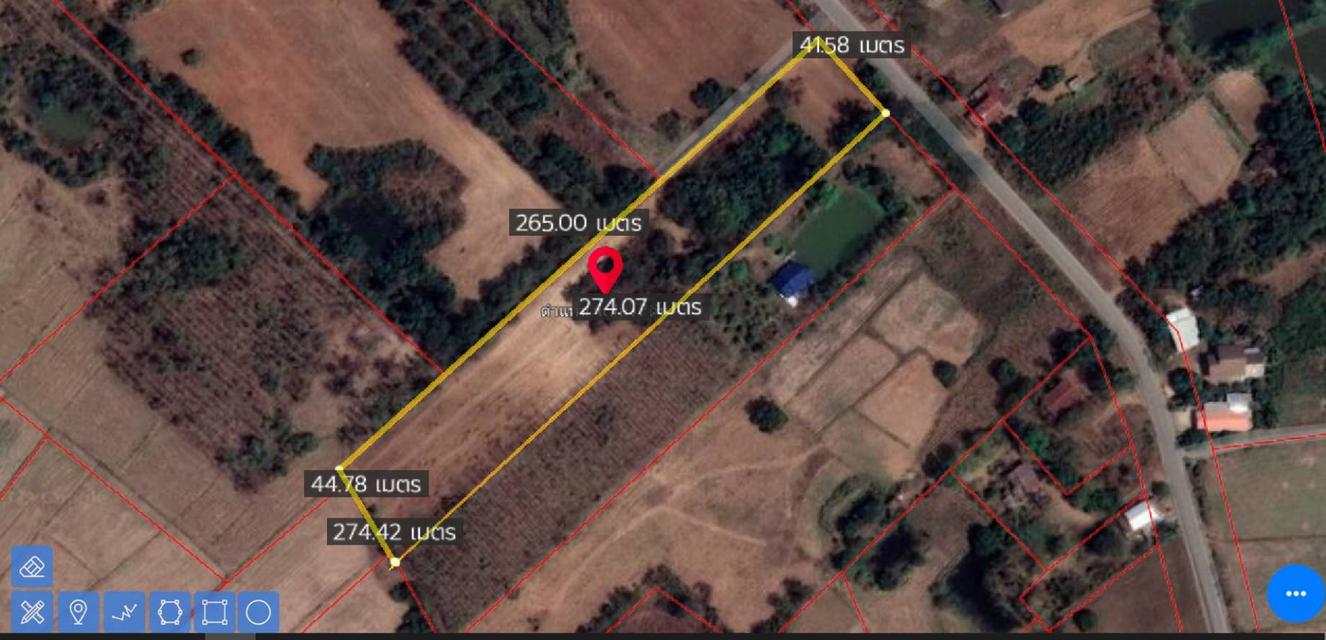Screen dimensions: 1326x640
Task: Tap the eraser tool to clear drawings
Action: pos(32,567)
